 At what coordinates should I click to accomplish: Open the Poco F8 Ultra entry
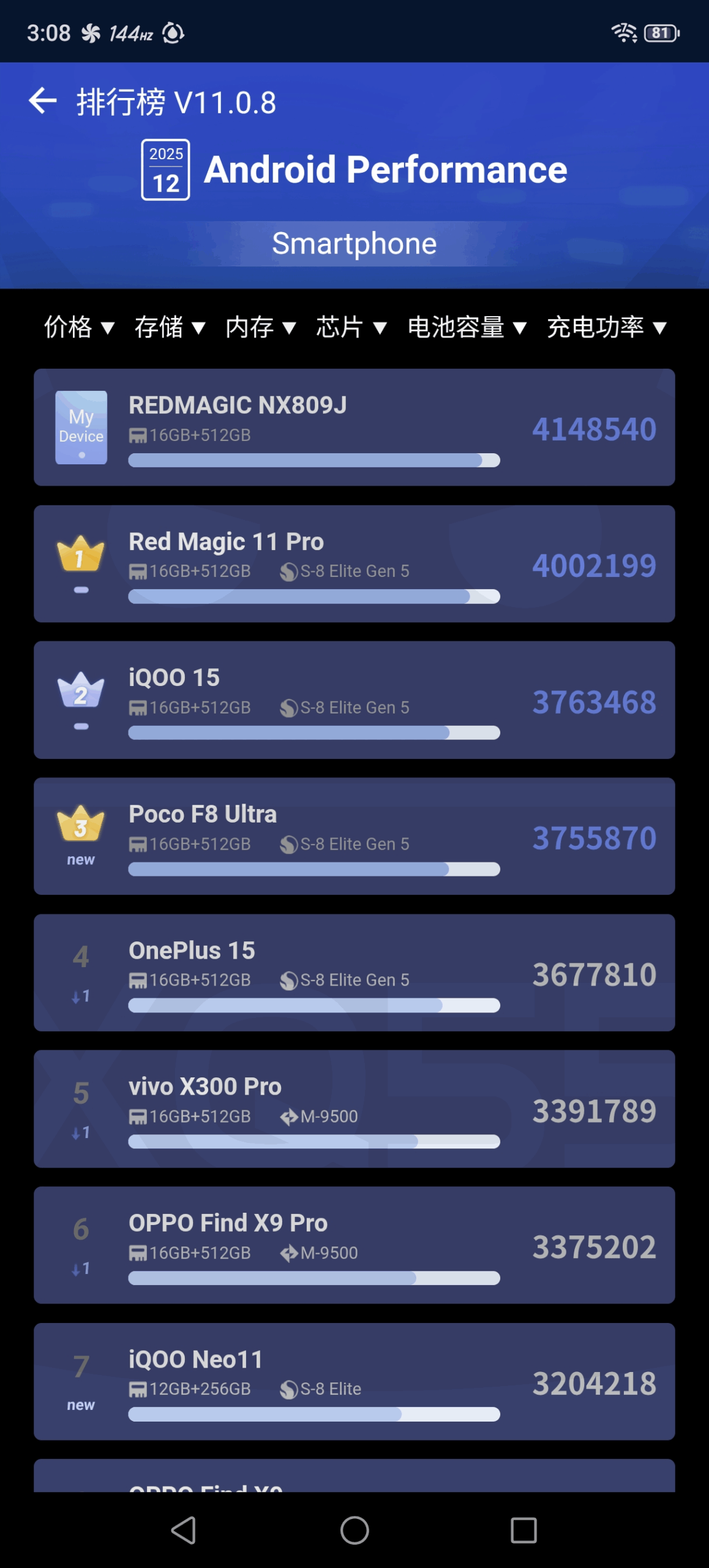pos(354,836)
